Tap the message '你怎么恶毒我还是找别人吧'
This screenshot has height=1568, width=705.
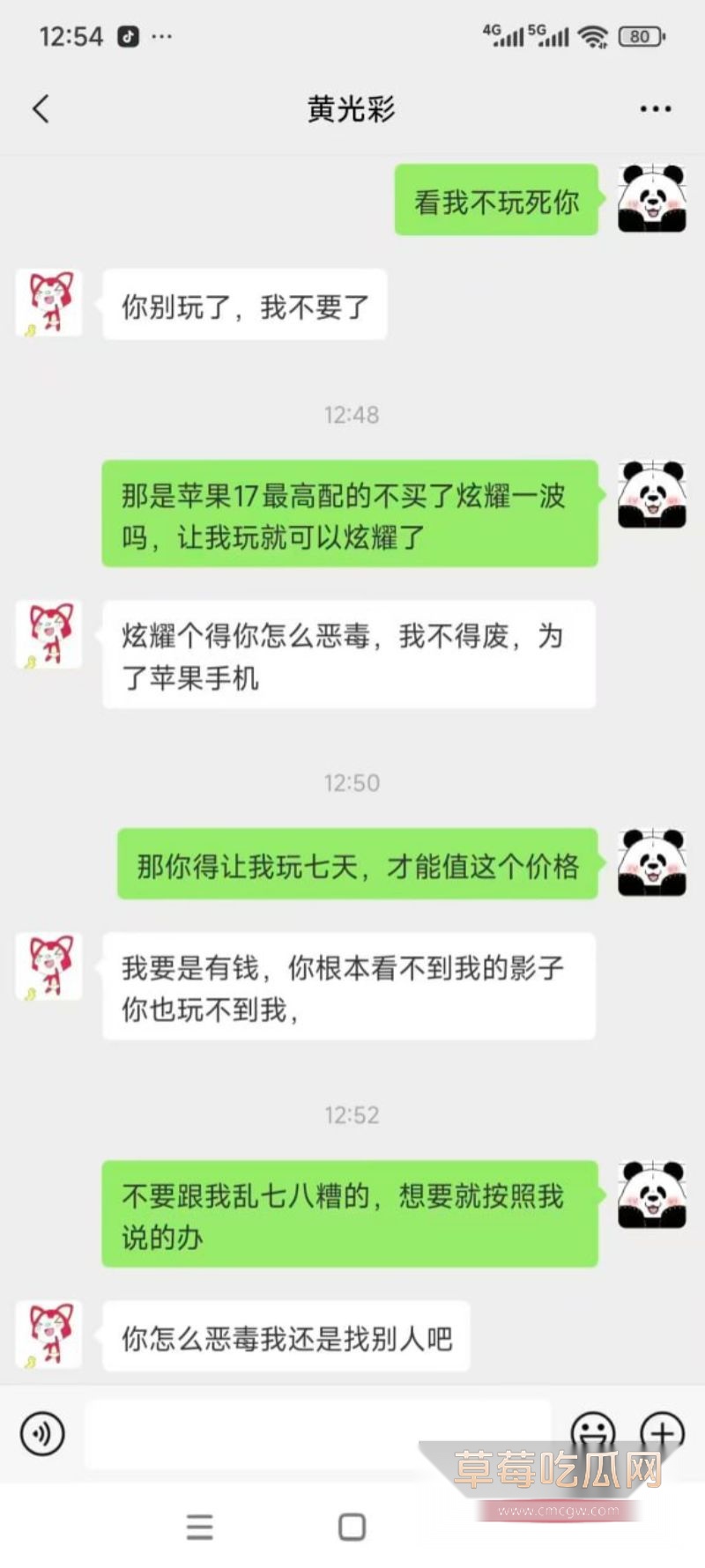point(286,1335)
